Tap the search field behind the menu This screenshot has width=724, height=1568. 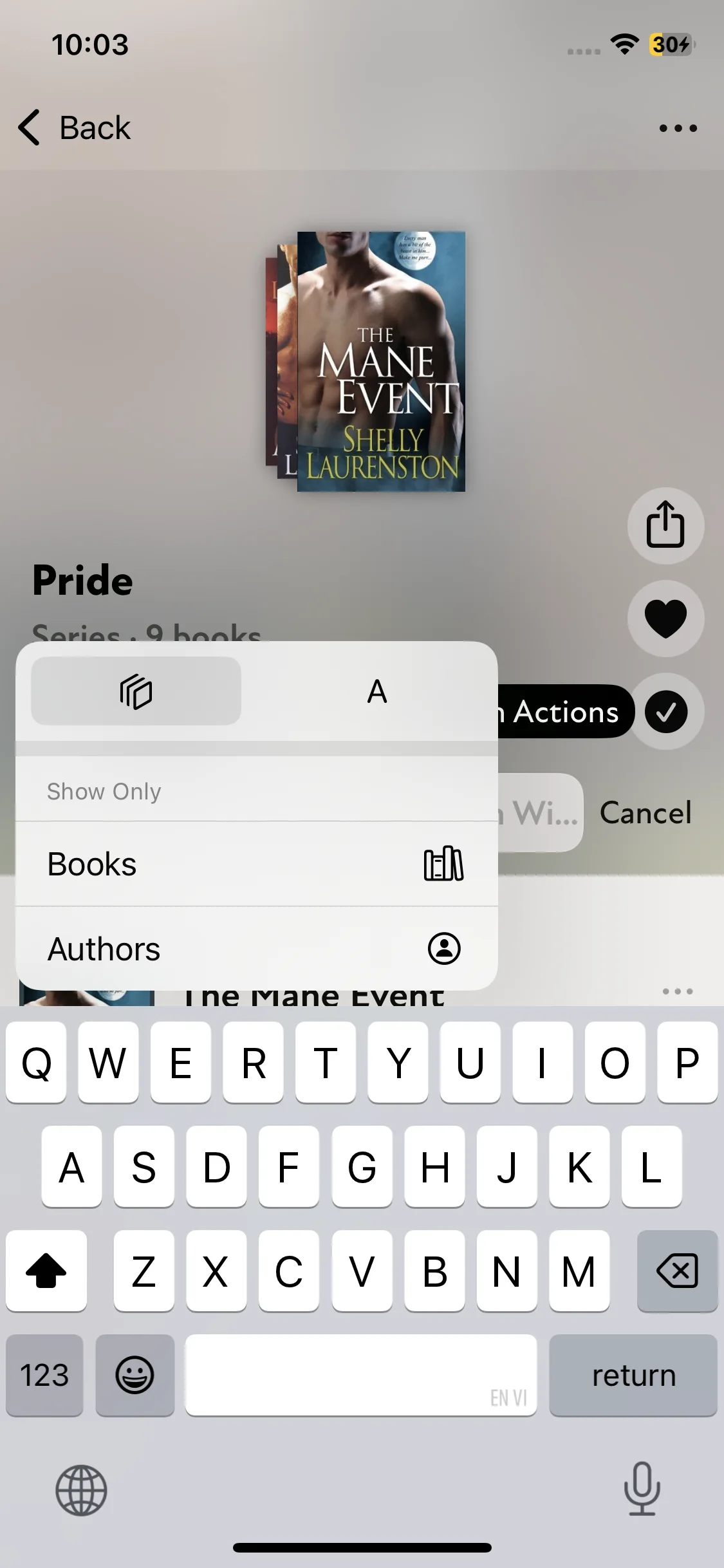541,812
